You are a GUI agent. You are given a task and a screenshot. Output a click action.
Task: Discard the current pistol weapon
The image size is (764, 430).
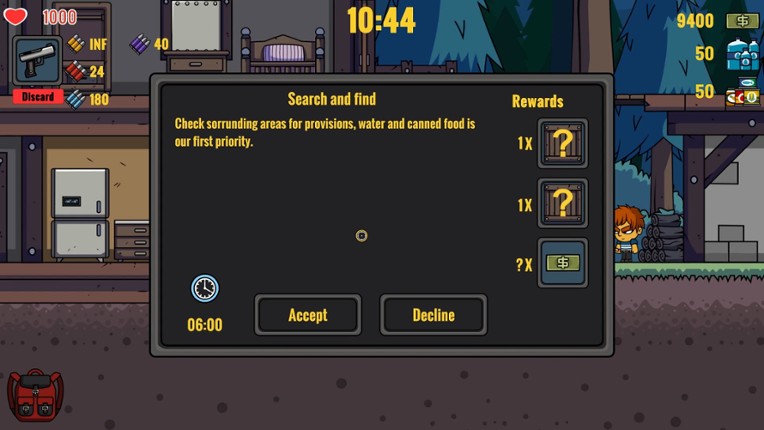pyautogui.click(x=38, y=97)
